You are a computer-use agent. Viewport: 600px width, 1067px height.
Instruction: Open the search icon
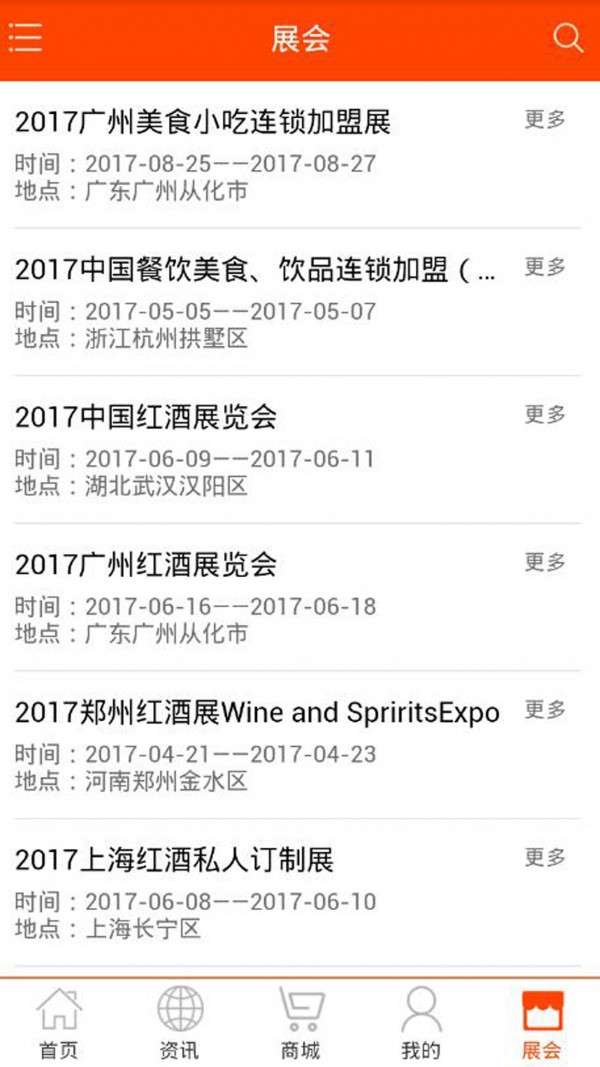567,39
